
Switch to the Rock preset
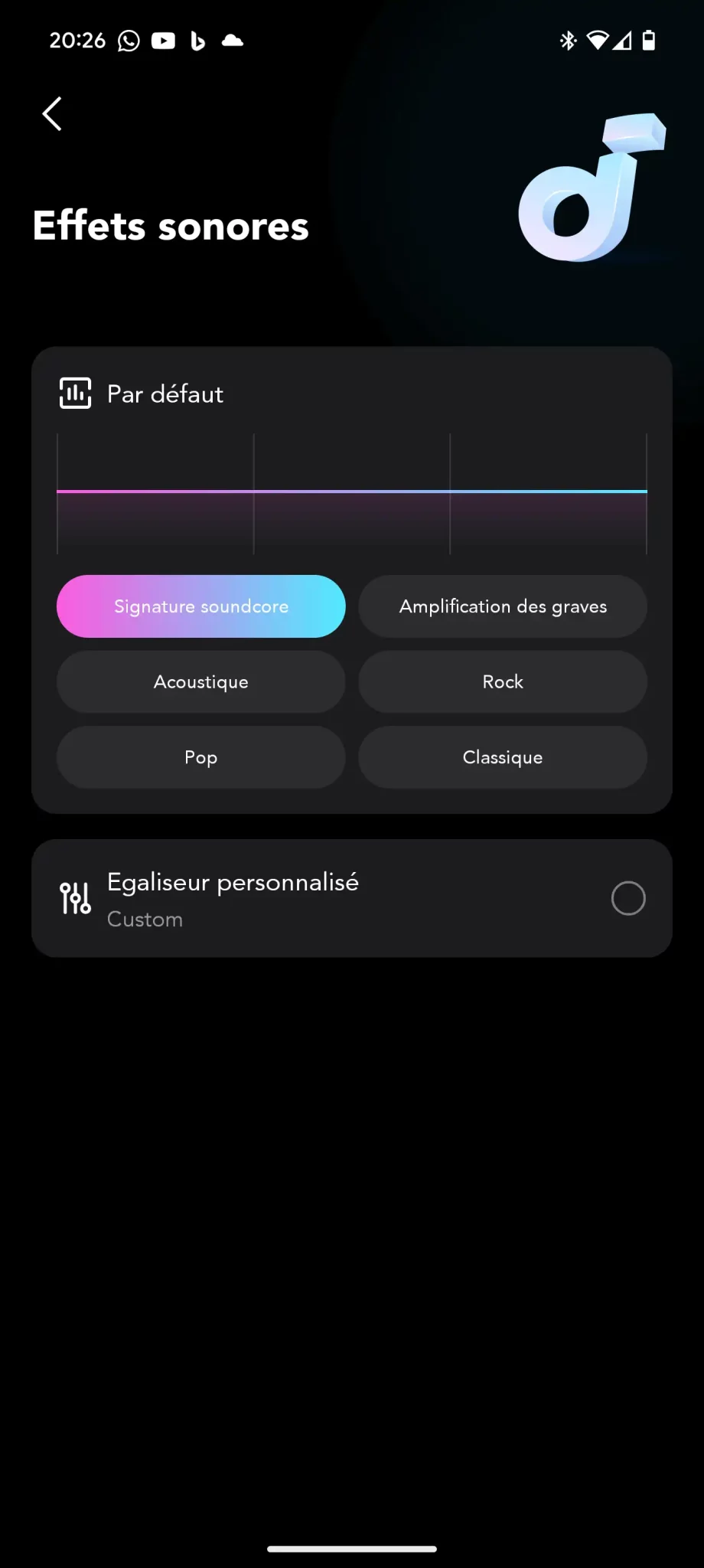point(503,682)
